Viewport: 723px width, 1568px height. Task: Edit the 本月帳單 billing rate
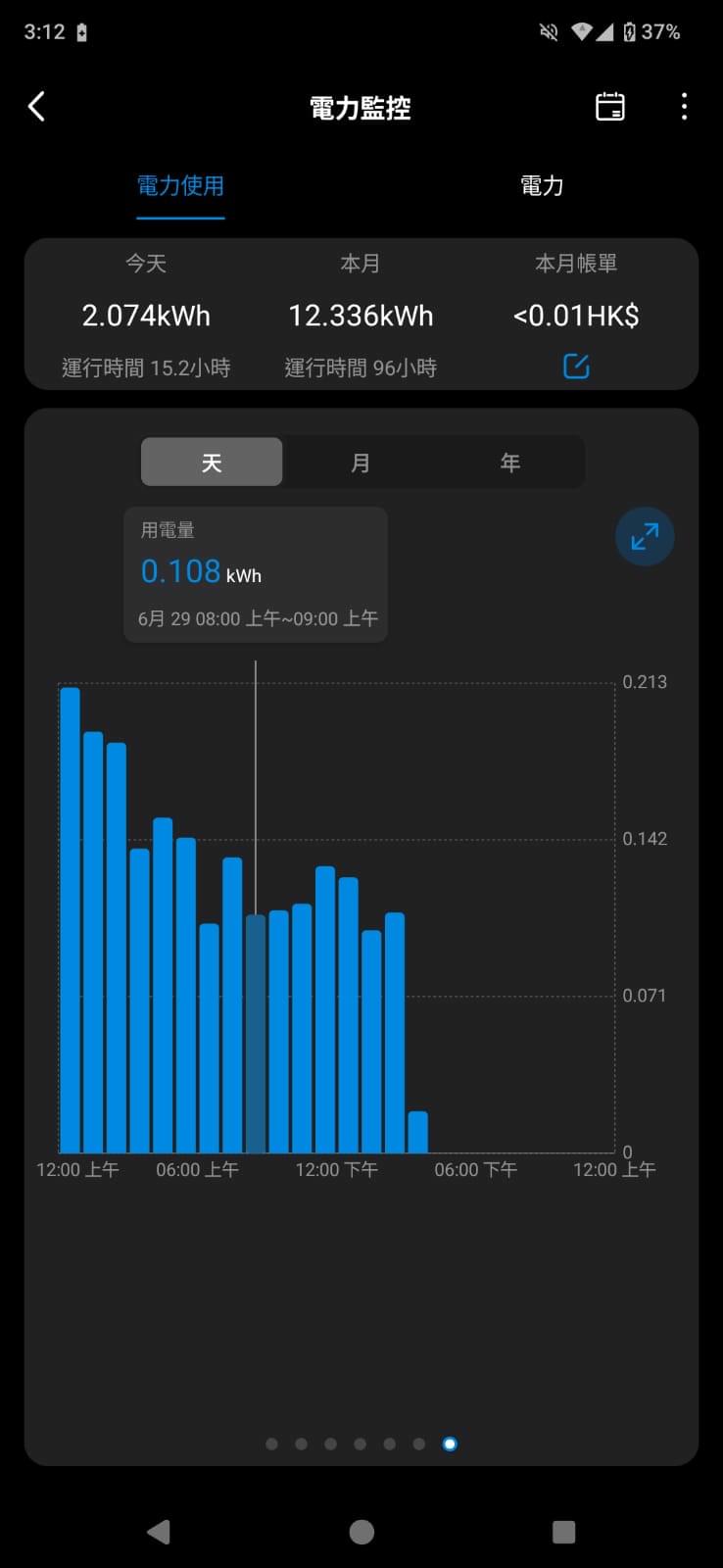576,367
